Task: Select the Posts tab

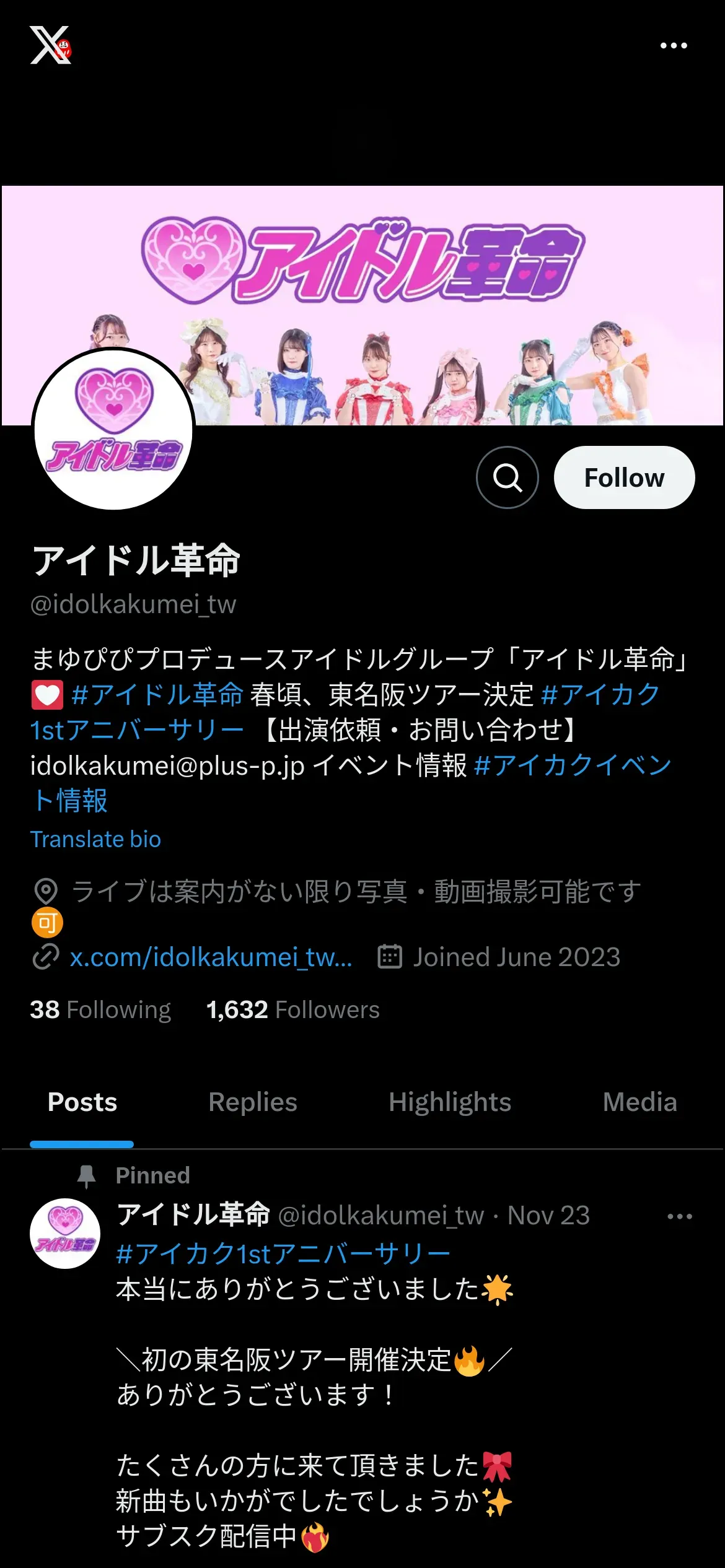Action: click(x=82, y=1102)
